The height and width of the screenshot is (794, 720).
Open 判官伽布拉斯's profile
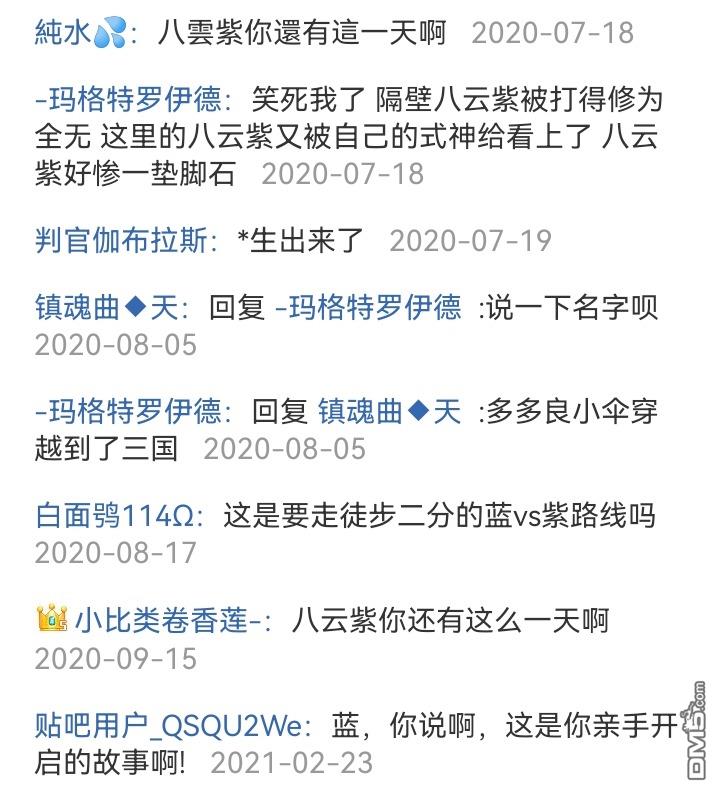pyautogui.click(x=123, y=241)
